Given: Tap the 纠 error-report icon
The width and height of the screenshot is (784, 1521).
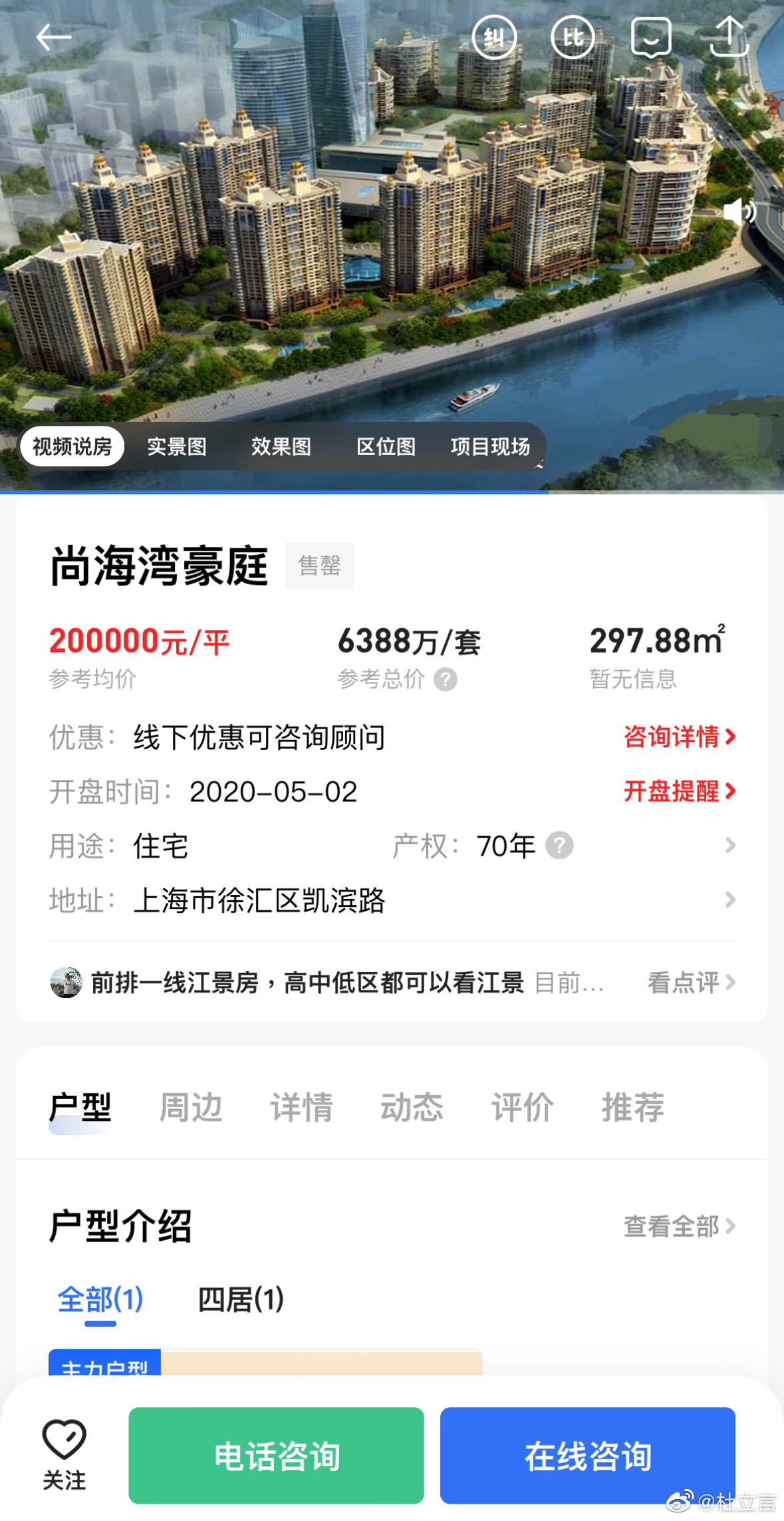Looking at the screenshot, I should pyautogui.click(x=494, y=37).
